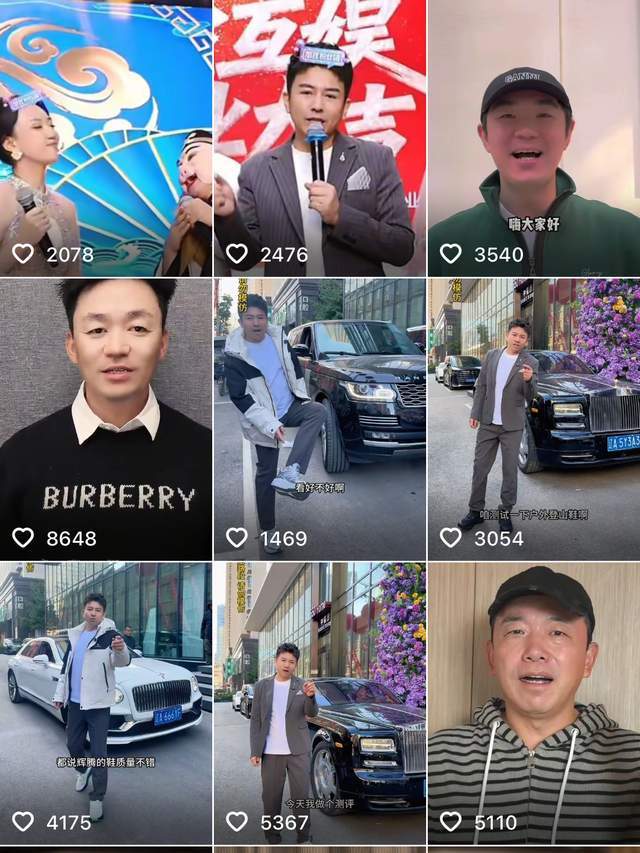Open the black SUV video with 1469 likes
The height and width of the screenshot is (853, 640).
[319, 418]
